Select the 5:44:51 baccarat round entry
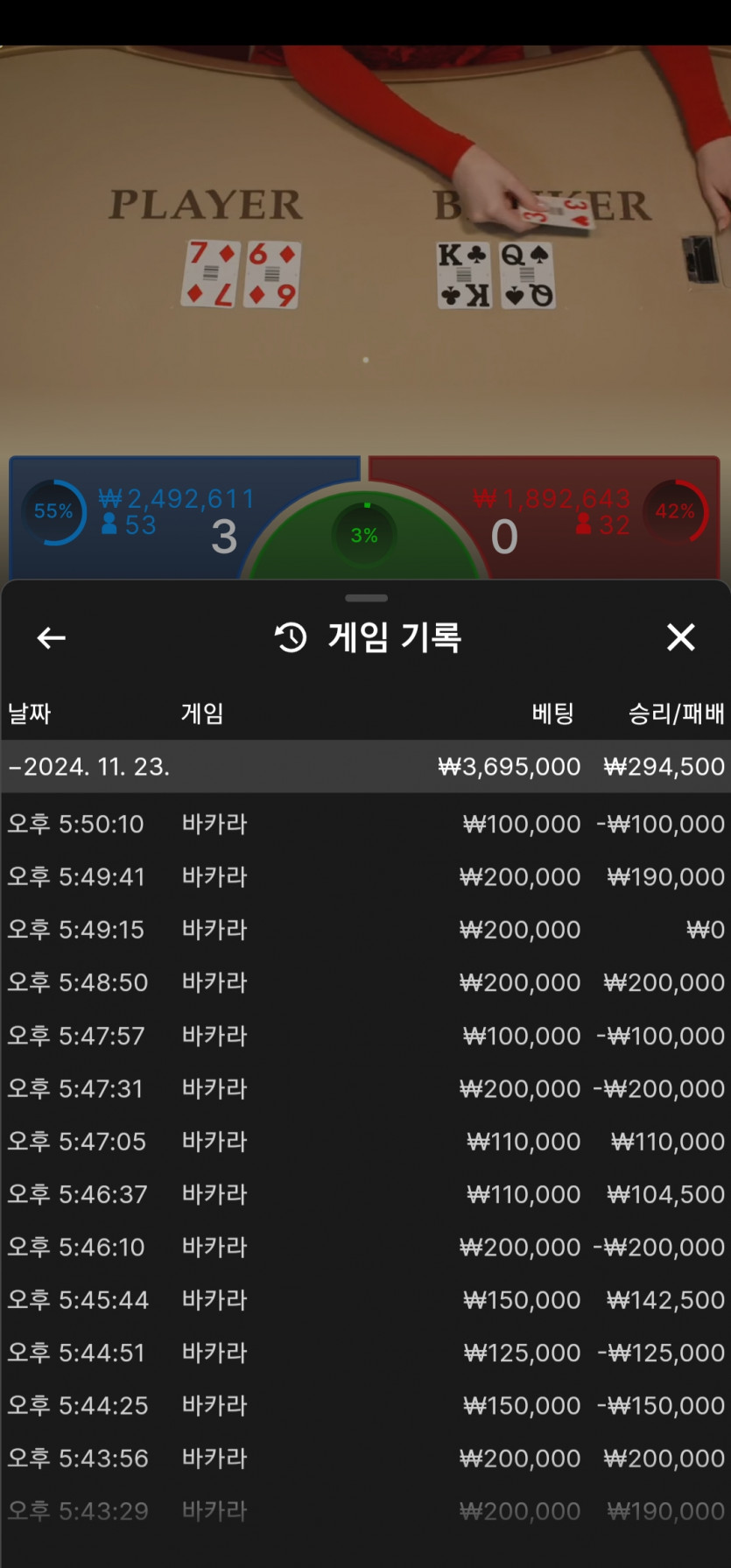The image size is (731, 1568). pos(366,1353)
